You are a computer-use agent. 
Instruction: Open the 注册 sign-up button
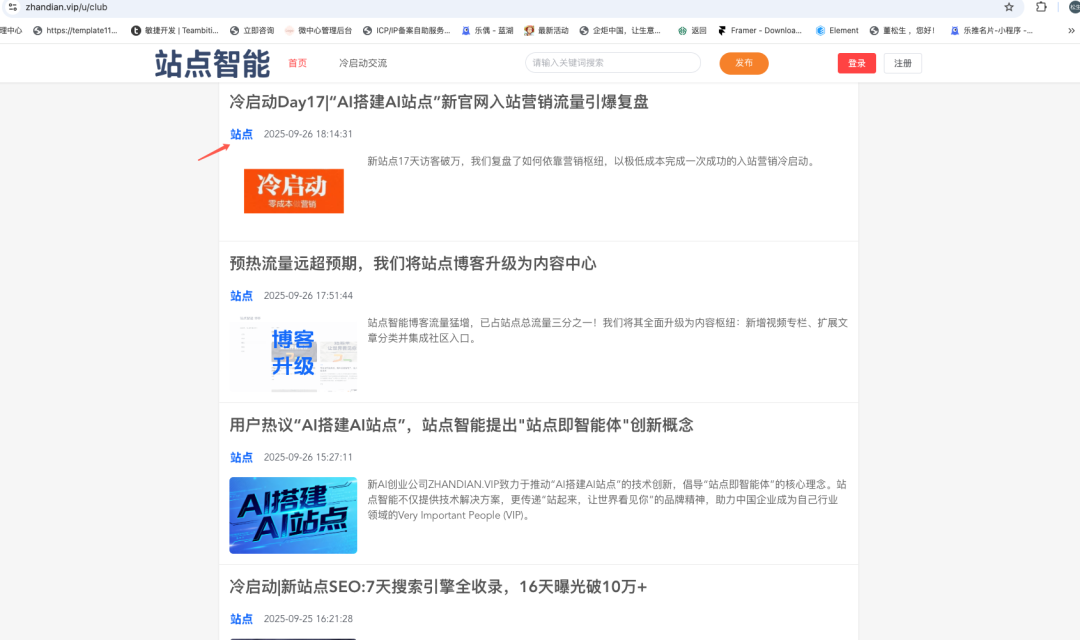click(x=902, y=63)
